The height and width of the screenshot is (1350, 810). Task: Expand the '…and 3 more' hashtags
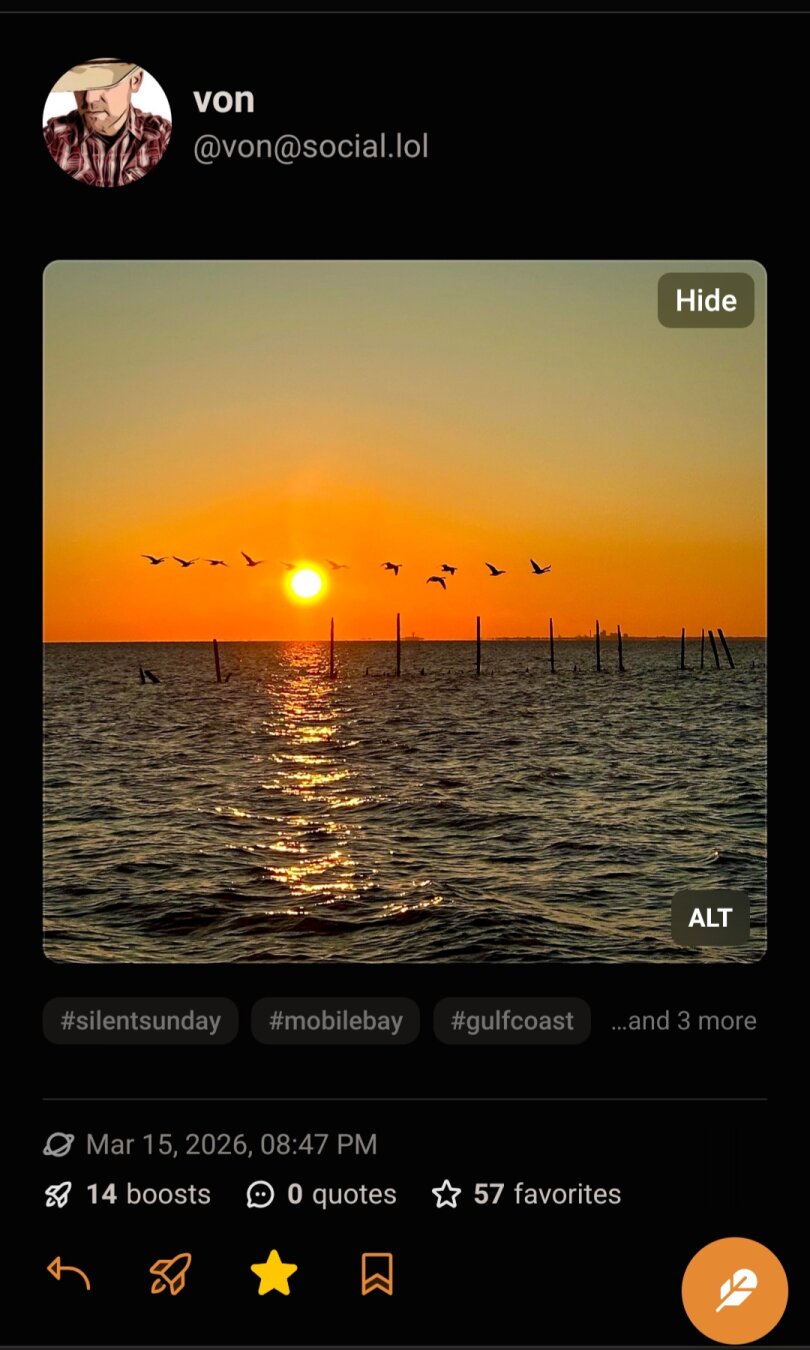pyautogui.click(x=684, y=1021)
